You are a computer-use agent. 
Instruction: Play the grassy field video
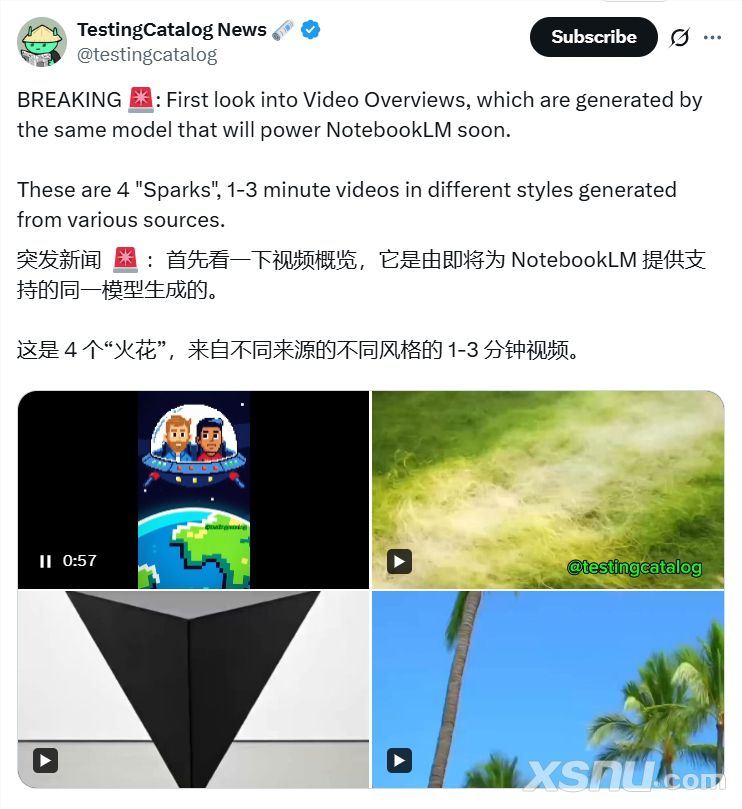point(399,561)
